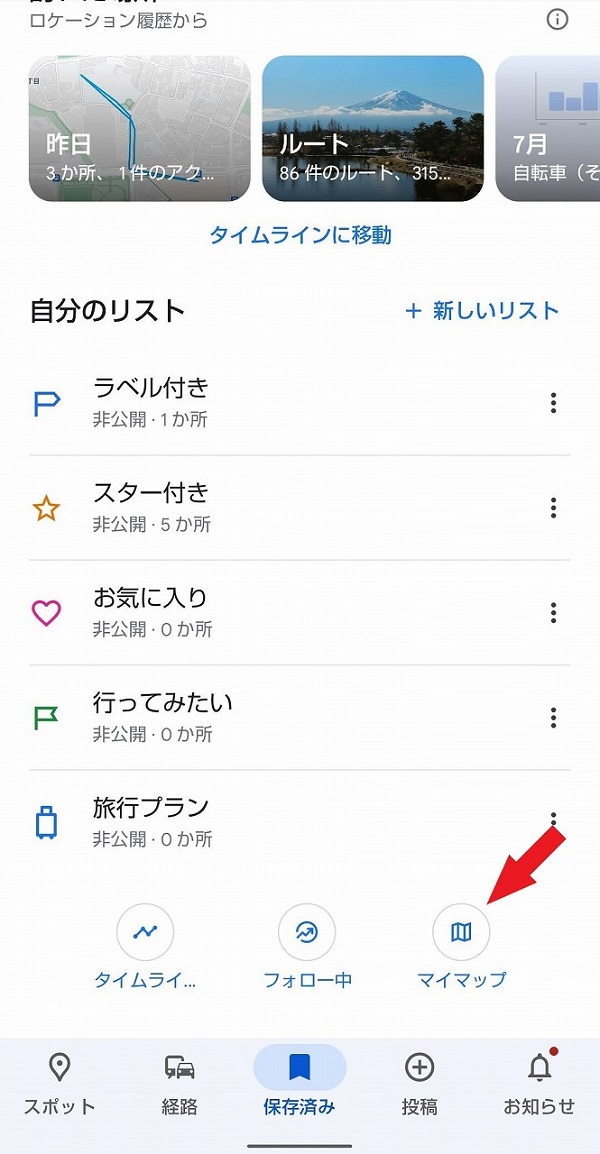
Task: Open the 昨日 timeline card
Action: click(139, 128)
